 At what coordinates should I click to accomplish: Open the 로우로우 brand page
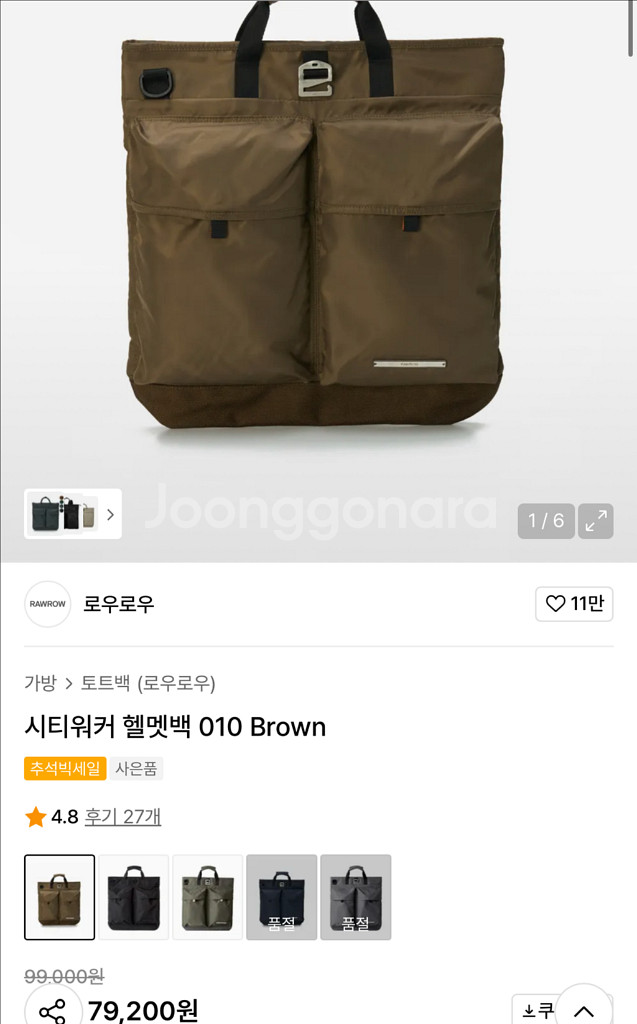pyautogui.click(x=118, y=604)
